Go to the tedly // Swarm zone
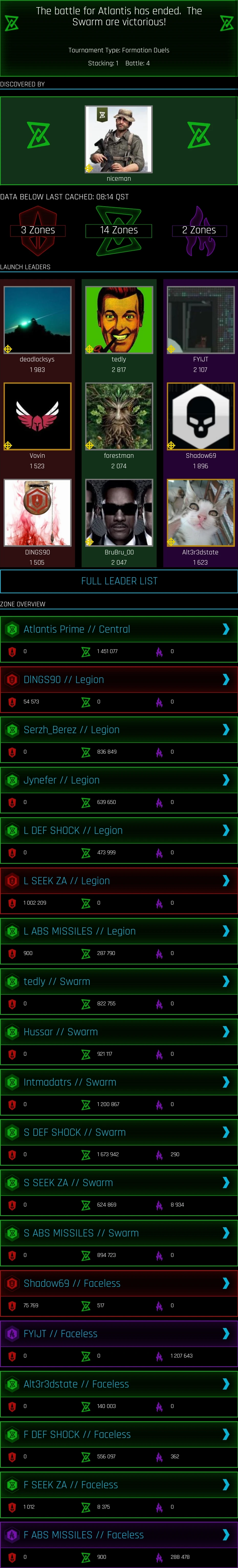The image size is (238, 1568). pos(119,982)
